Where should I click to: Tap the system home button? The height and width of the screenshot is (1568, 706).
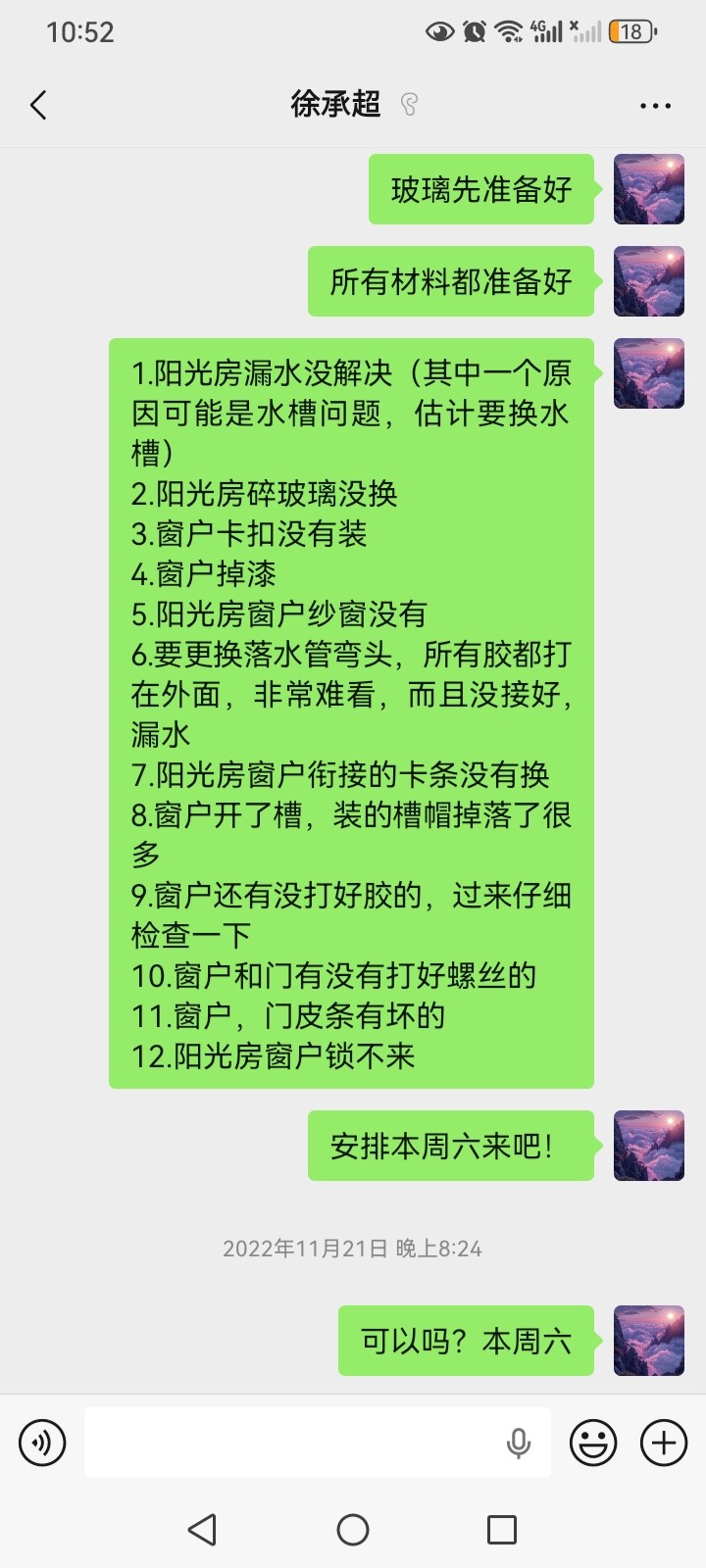pyautogui.click(x=353, y=1530)
